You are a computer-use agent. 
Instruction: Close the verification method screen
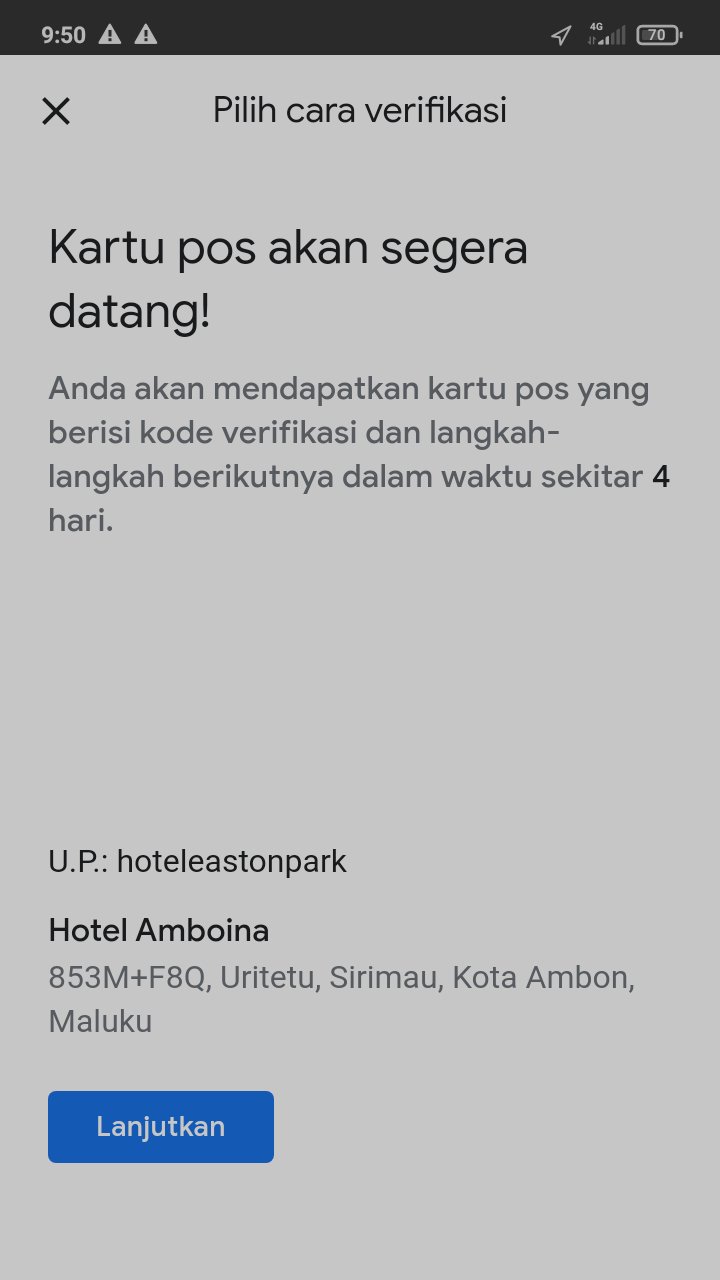56,111
